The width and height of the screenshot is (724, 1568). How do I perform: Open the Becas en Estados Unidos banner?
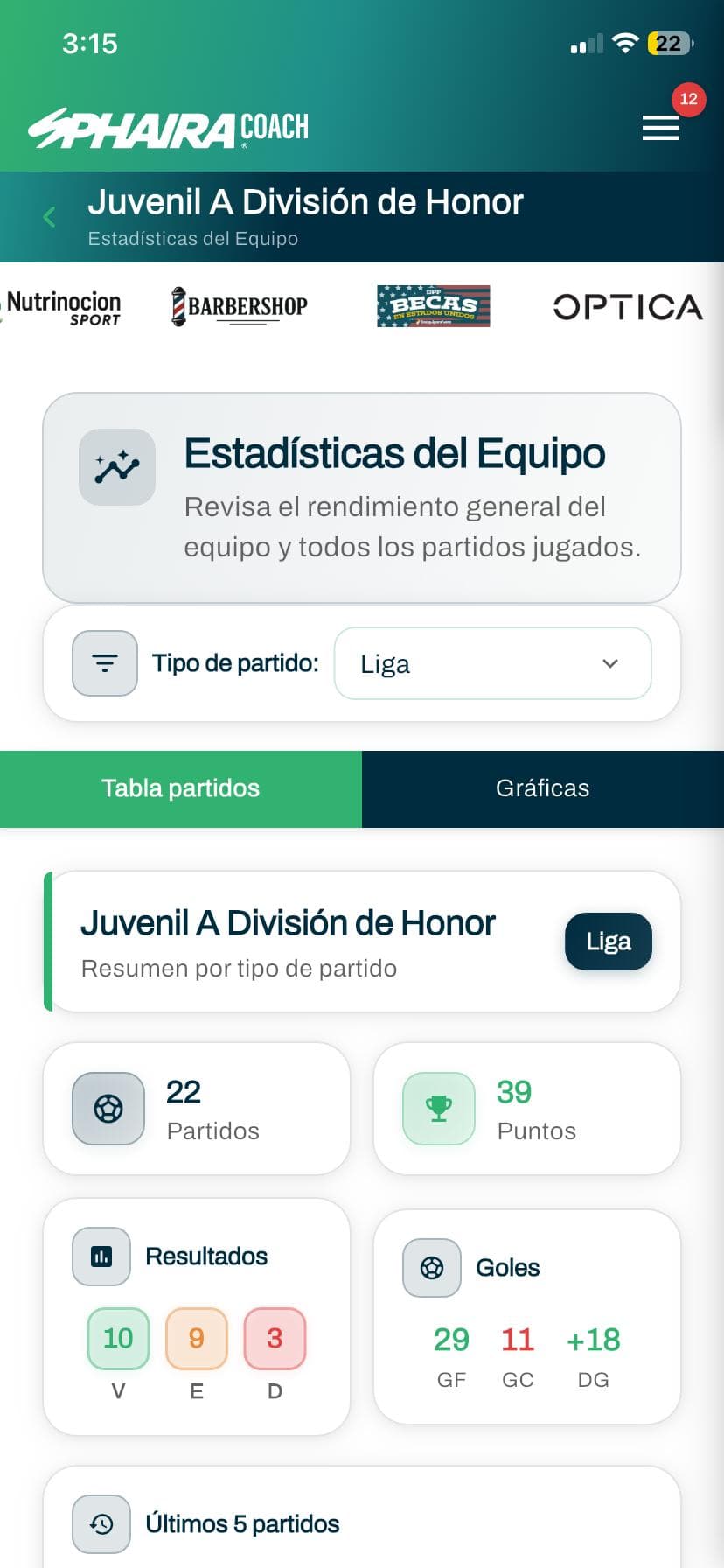tap(433, 307)
